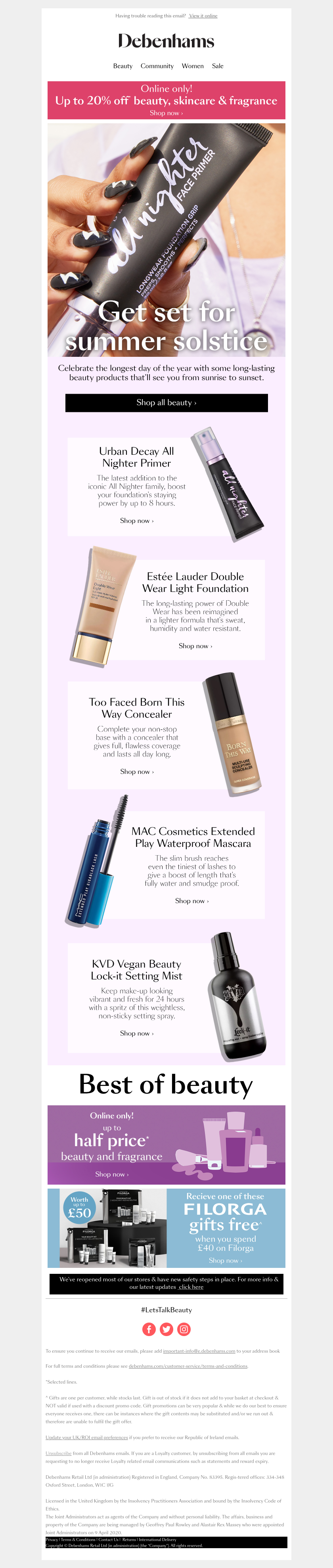Open the Women category
Viewport: 333px width, 1568px height.
192,66
